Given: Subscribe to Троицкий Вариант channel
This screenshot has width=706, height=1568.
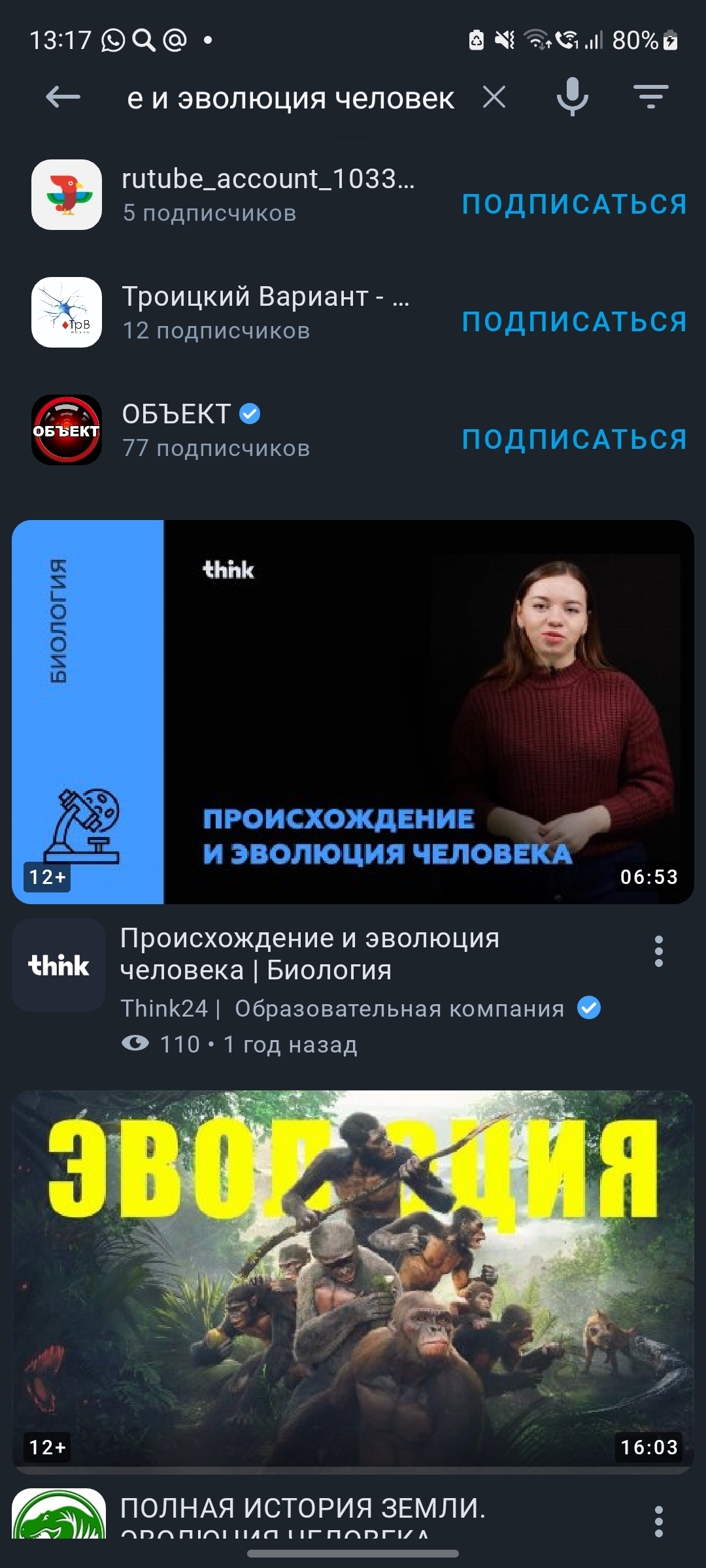Looking at the screenshot, I should [x=575, y=321].
